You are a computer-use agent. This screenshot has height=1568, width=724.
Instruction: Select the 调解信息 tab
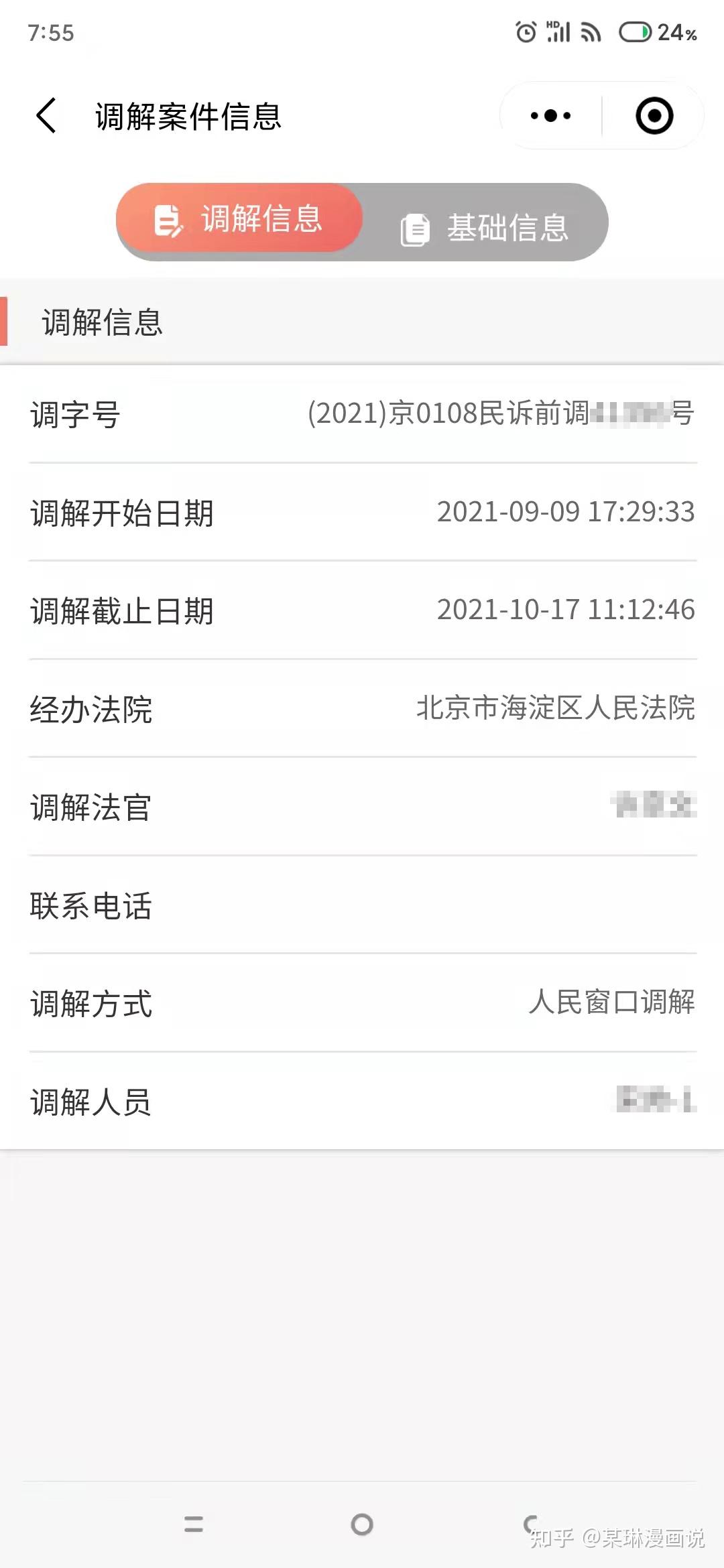pos(240,219)
